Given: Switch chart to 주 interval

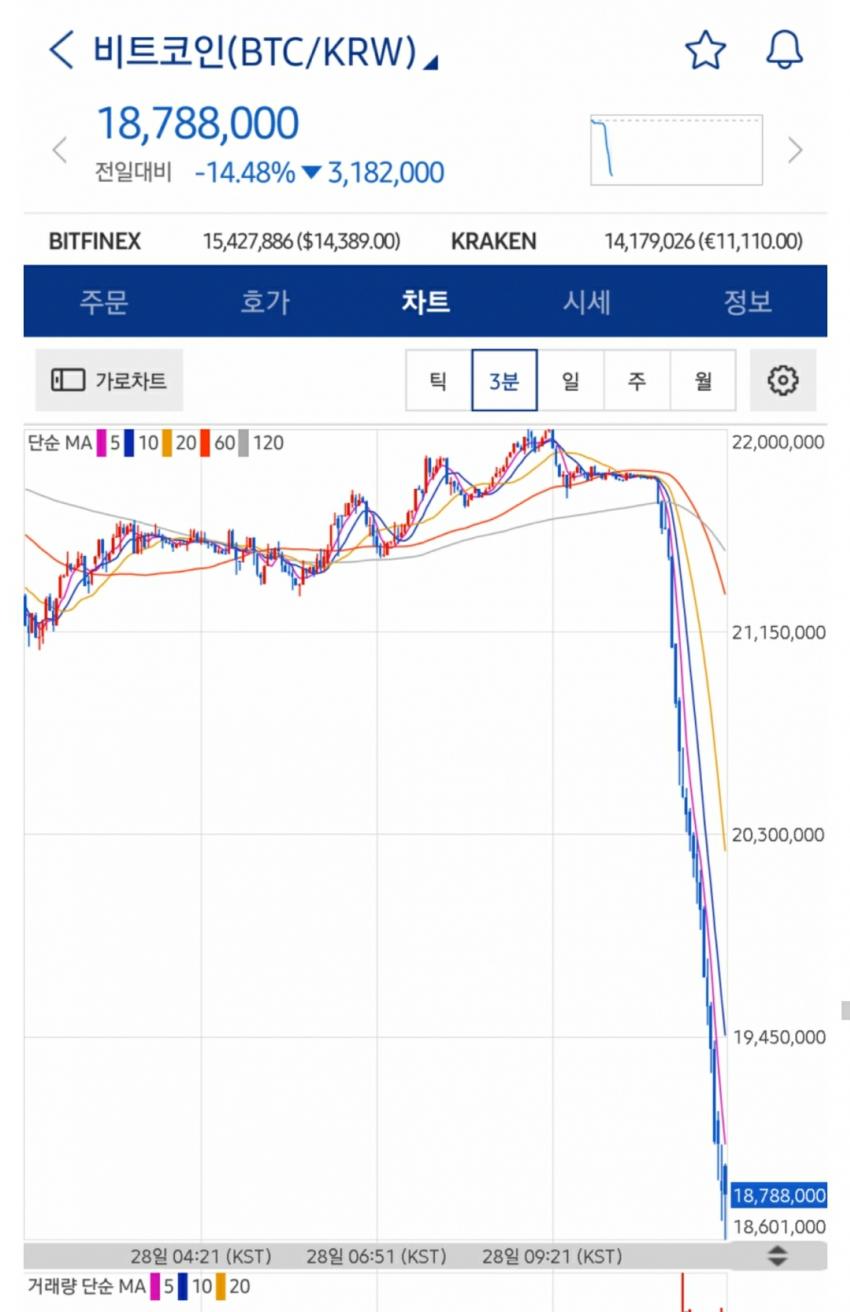Looking at the screenshot, I should pos(636,380).
